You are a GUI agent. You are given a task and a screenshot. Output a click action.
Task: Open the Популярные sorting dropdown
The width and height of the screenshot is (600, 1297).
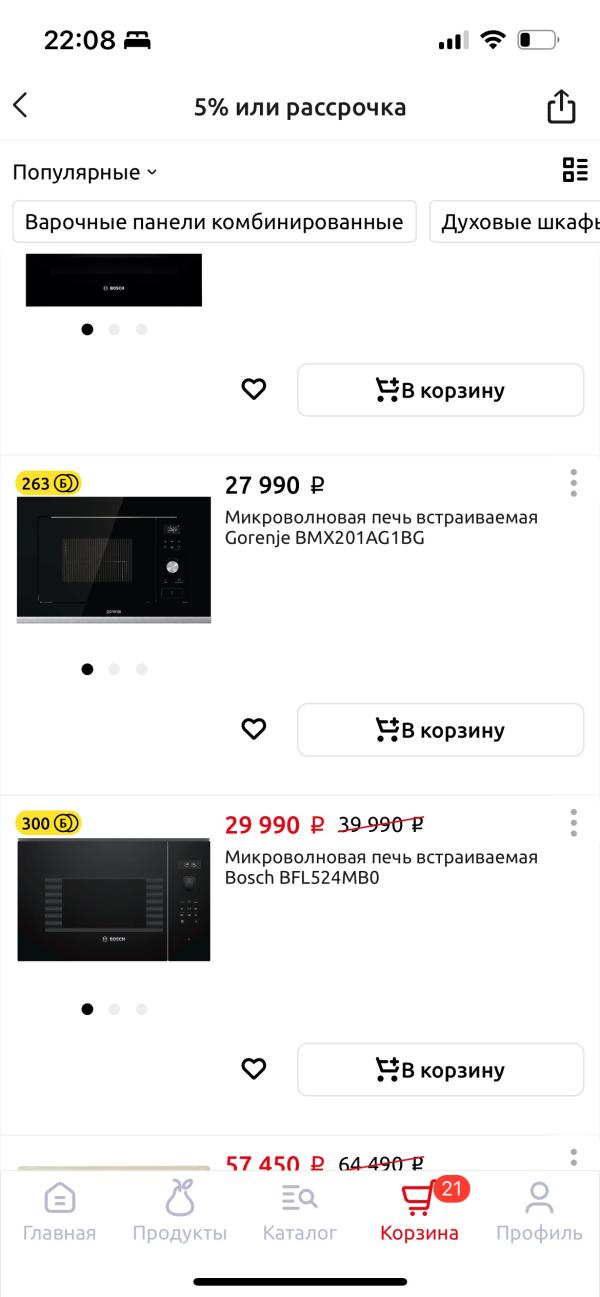pyautogui.click(x=85, y=172)
